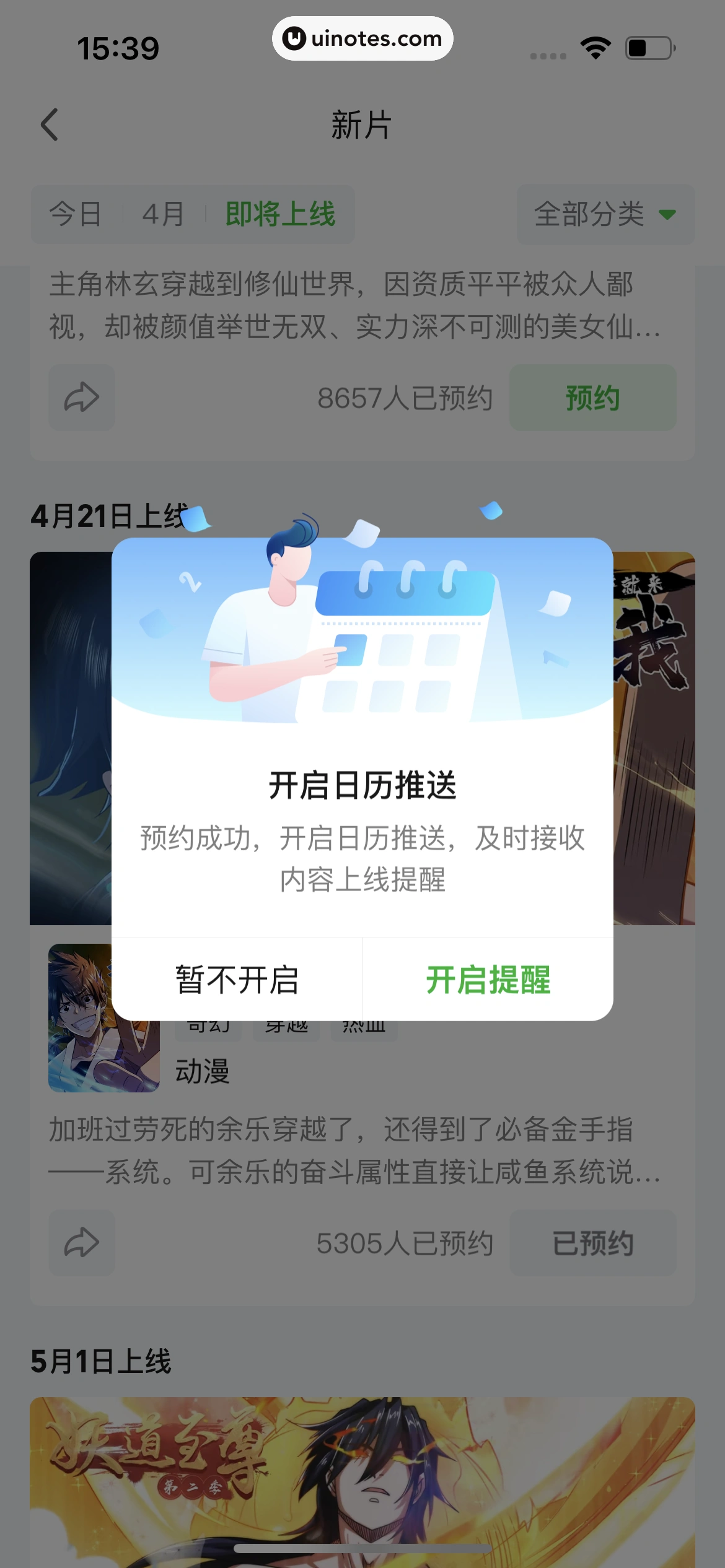
Task: Tap the battery indicator in the status bar
Action: (x=649, y=48)
